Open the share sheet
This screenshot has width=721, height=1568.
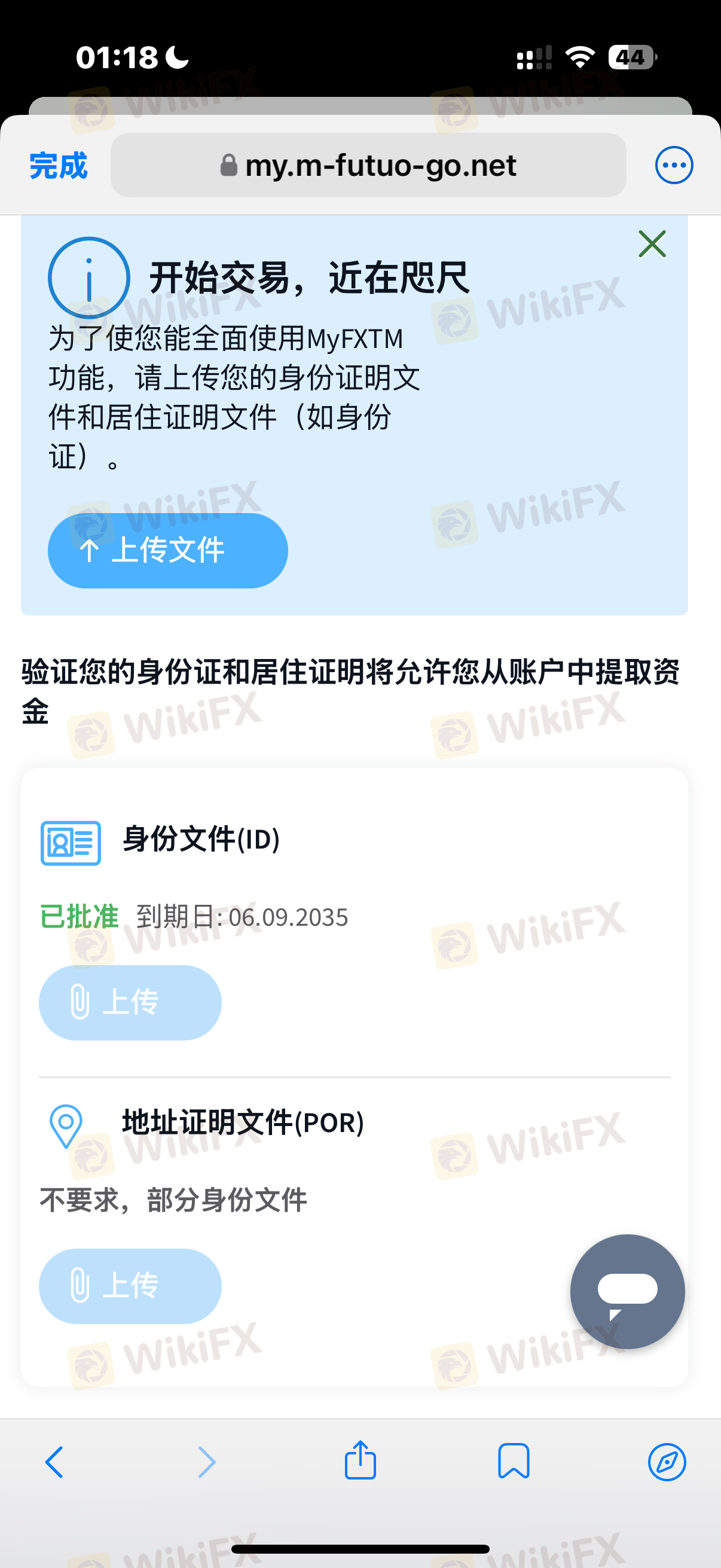coord(360,1460)
